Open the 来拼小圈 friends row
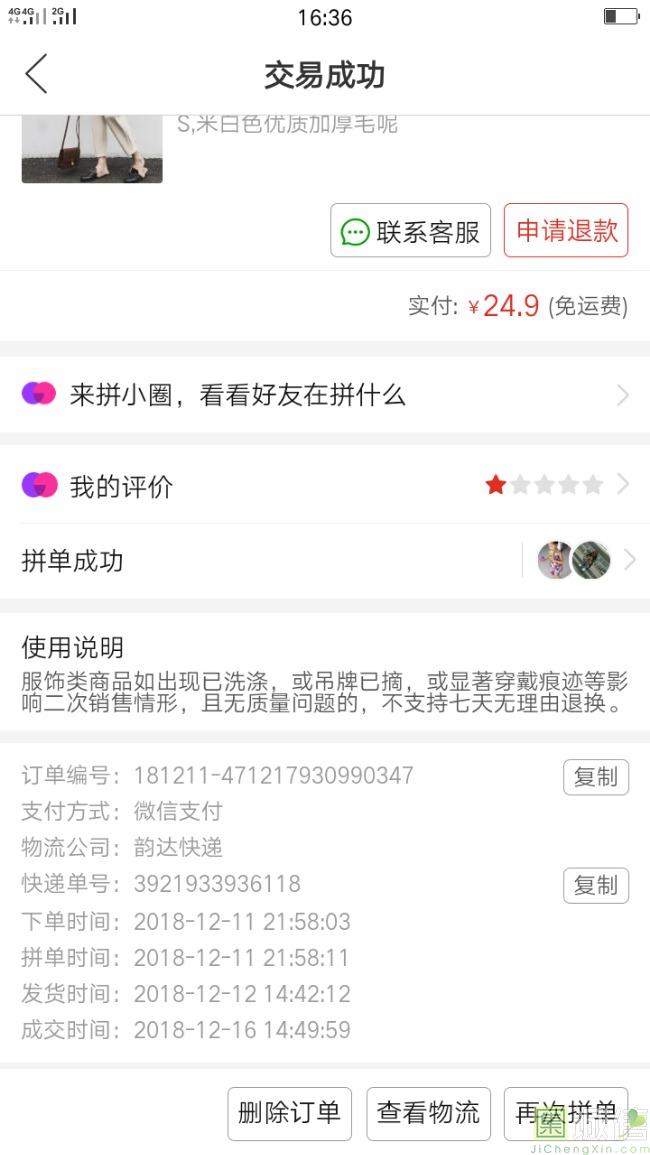Screen dimensions: 650x1155 pyautogui.click(x=325, y=396)
